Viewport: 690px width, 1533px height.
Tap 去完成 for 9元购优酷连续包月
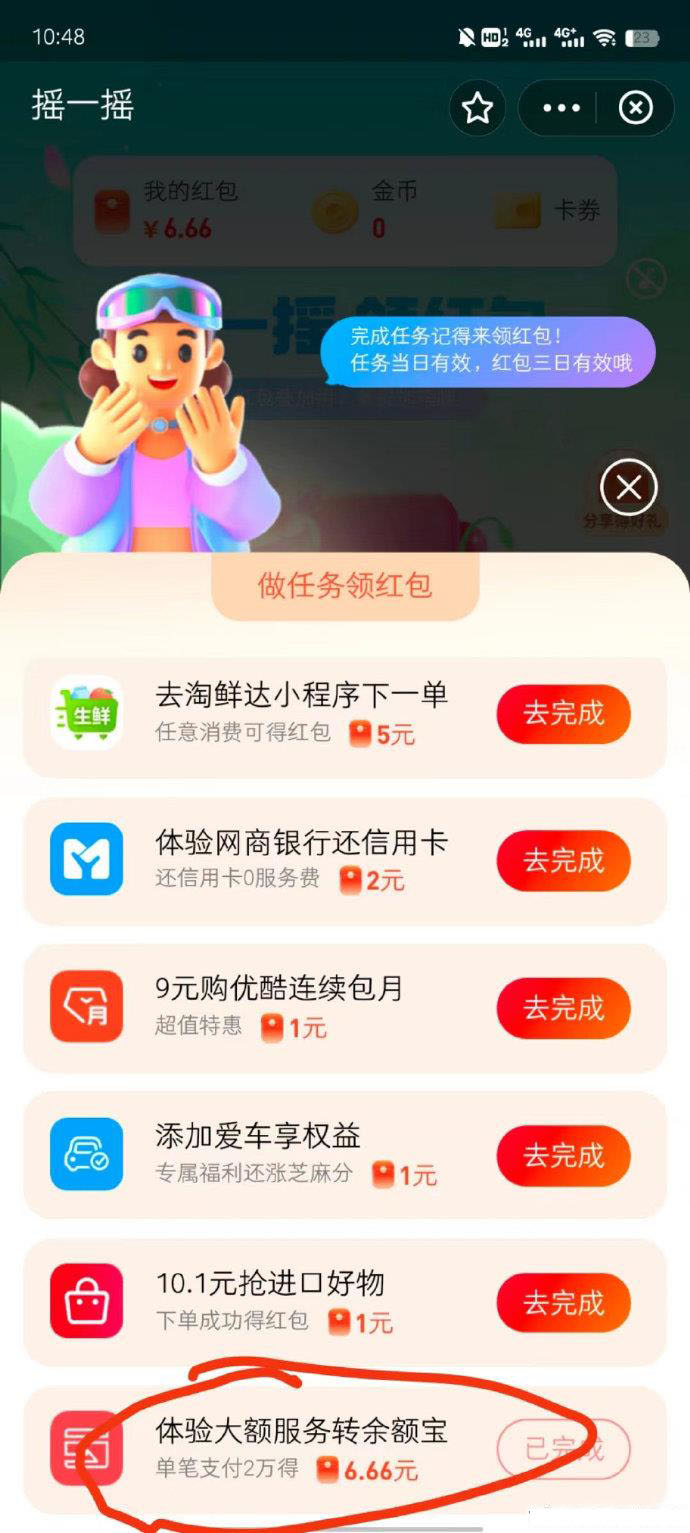(x=564, y=1008)
